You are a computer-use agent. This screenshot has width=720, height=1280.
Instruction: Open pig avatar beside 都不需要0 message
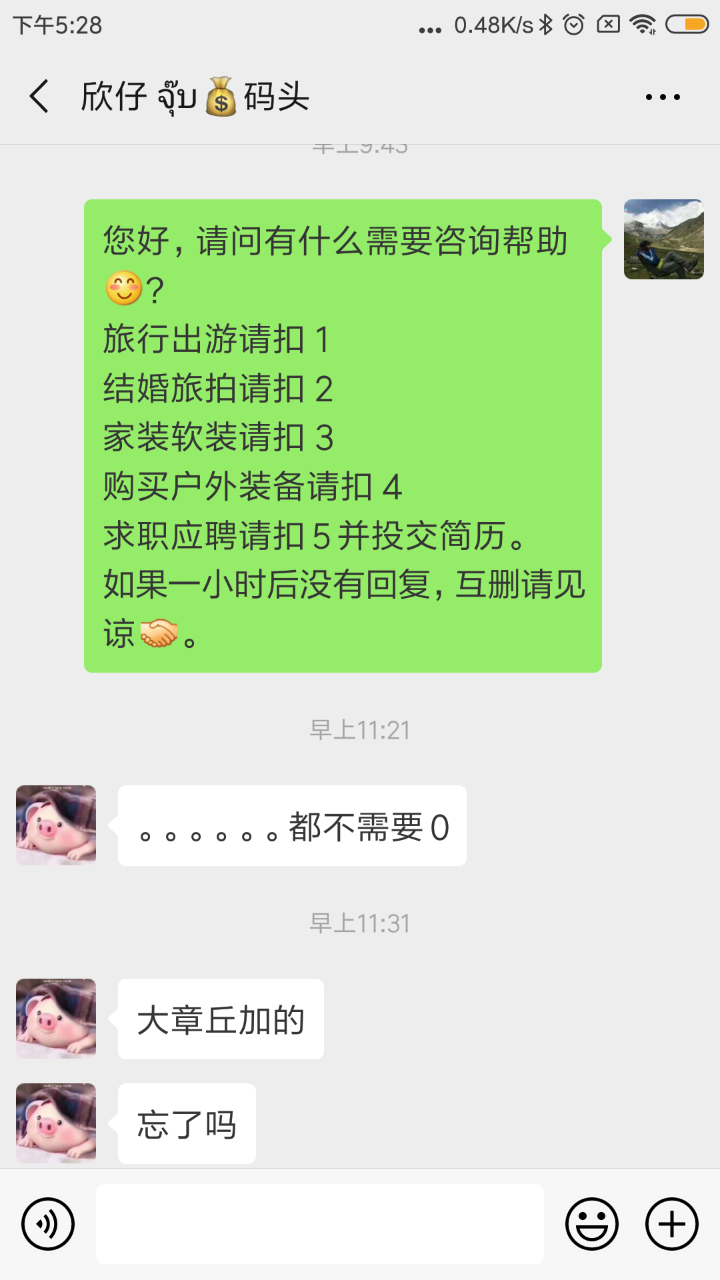pyautogui.click(x=56, y=825)
